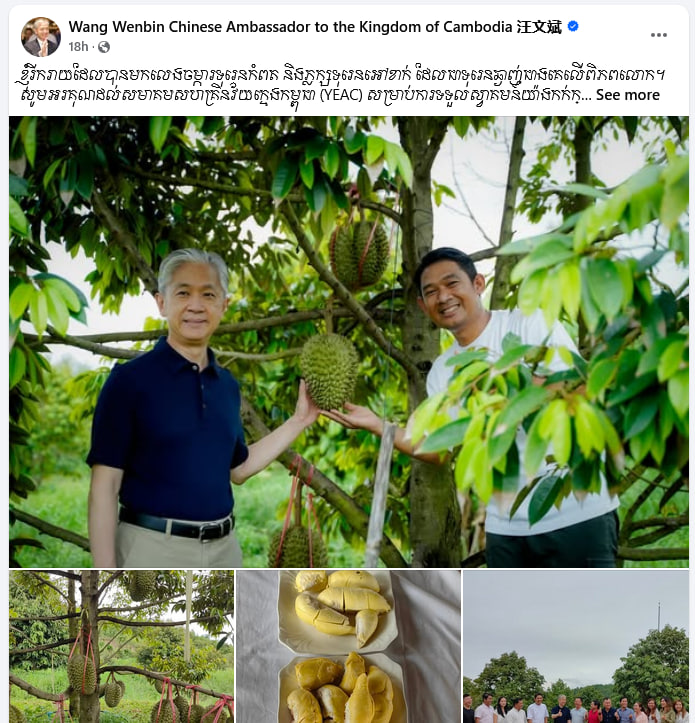Open the large photo of two men with durian
Viewport: 695px width, 723px height.
pyautogui.click(x=348, y=340)
